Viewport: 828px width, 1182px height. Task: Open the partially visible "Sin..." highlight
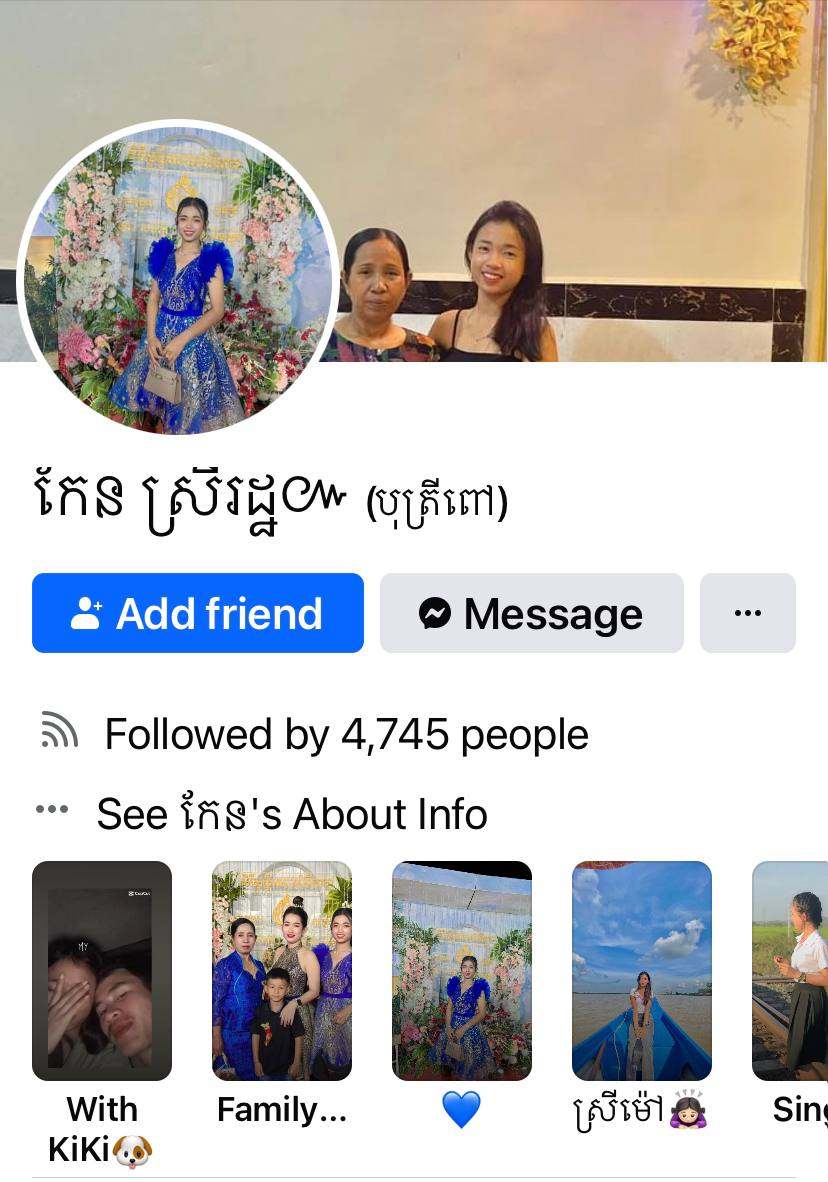coord(792,970)
